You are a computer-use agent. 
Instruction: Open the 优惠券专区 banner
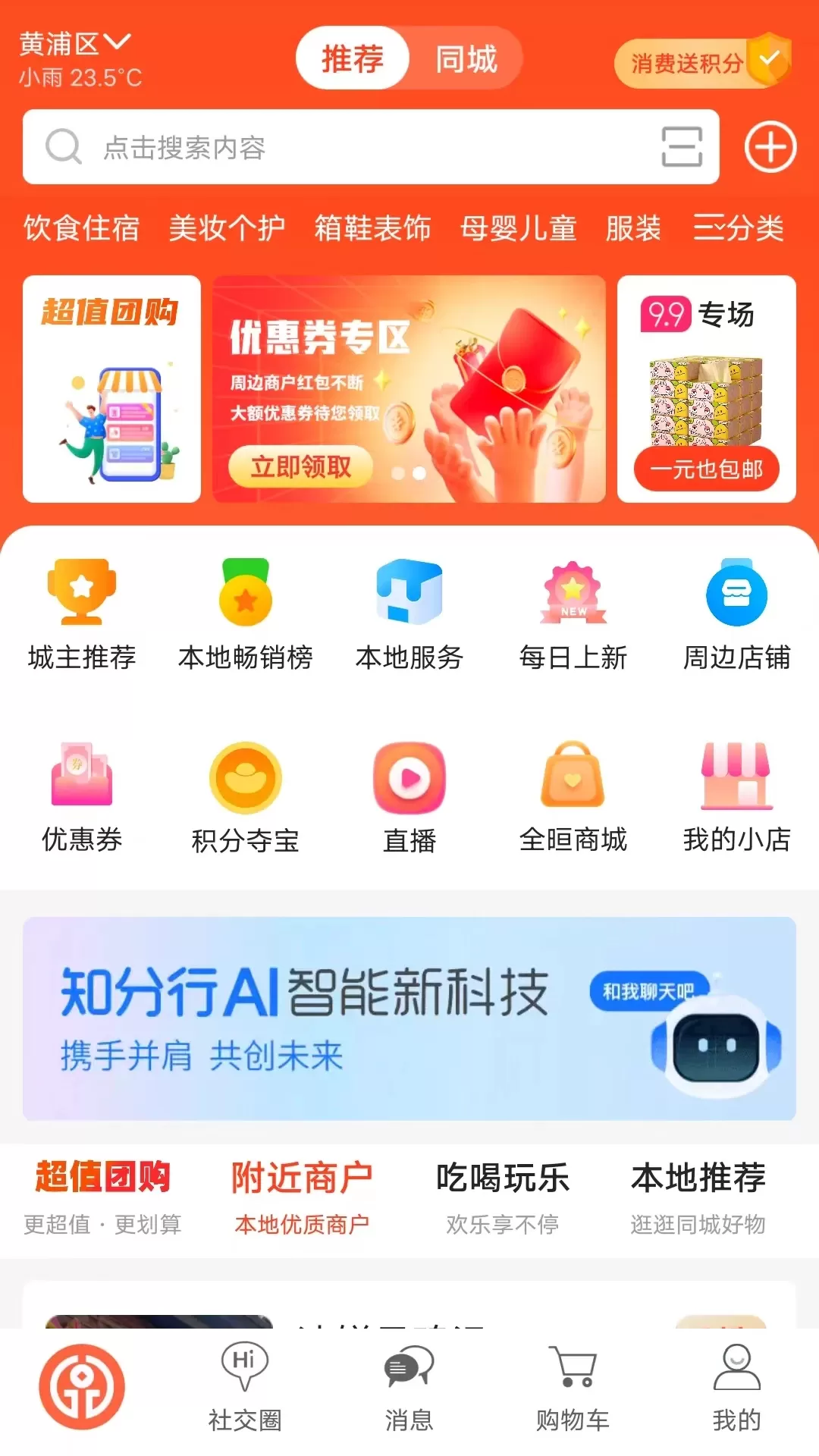click(409, 389)
